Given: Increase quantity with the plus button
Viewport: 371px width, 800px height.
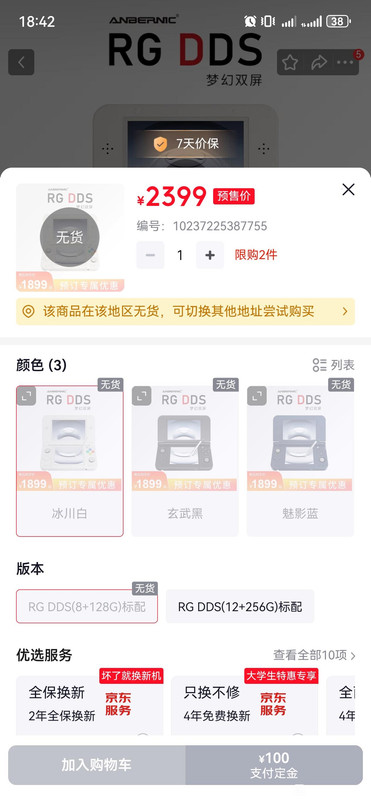Looking at the screenshot, I should [x=210, y=255].
